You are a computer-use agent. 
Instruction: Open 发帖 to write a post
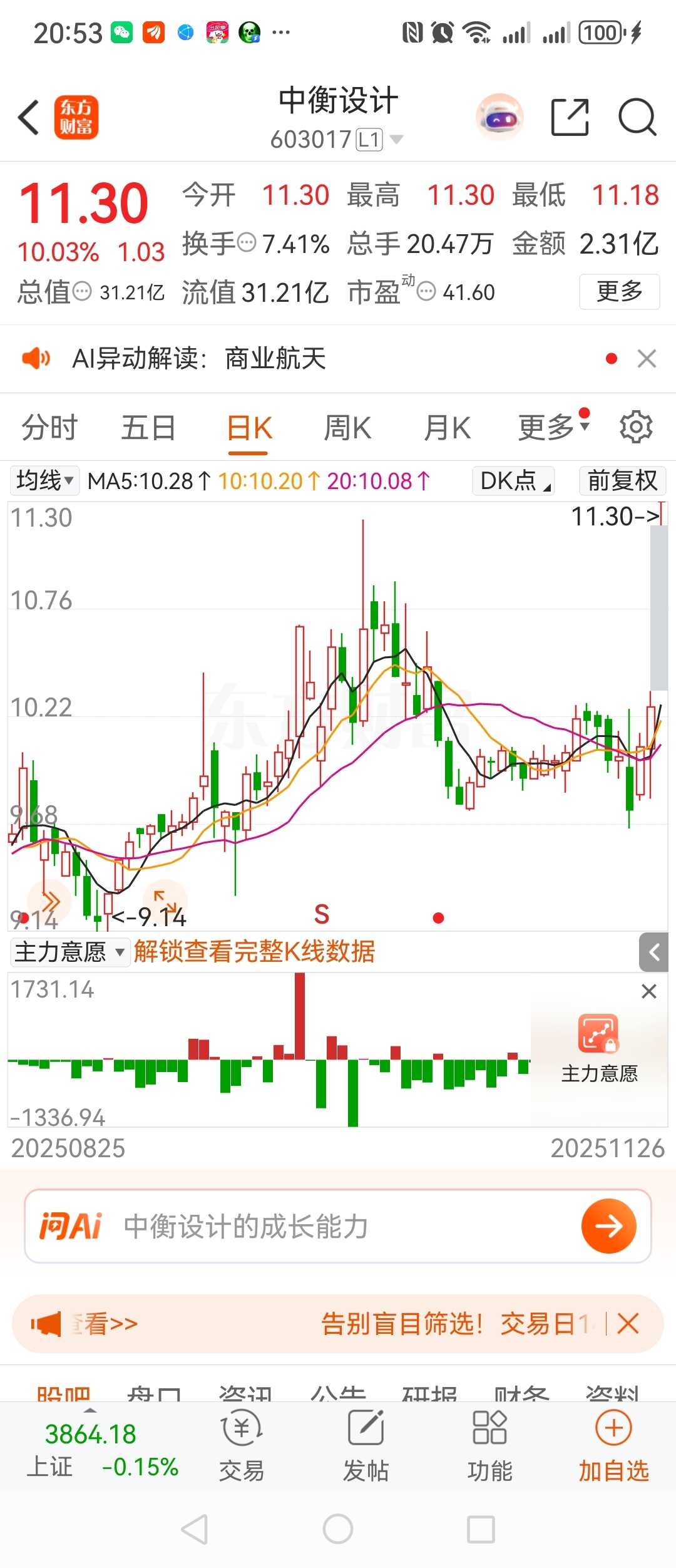tap(366, 1444)
